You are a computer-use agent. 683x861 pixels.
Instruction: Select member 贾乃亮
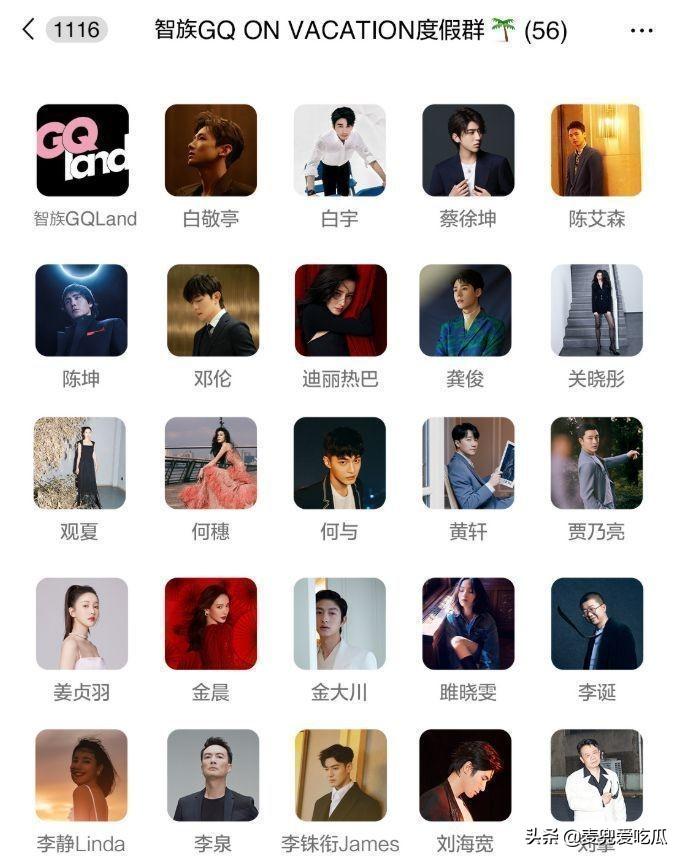(596, 463)
